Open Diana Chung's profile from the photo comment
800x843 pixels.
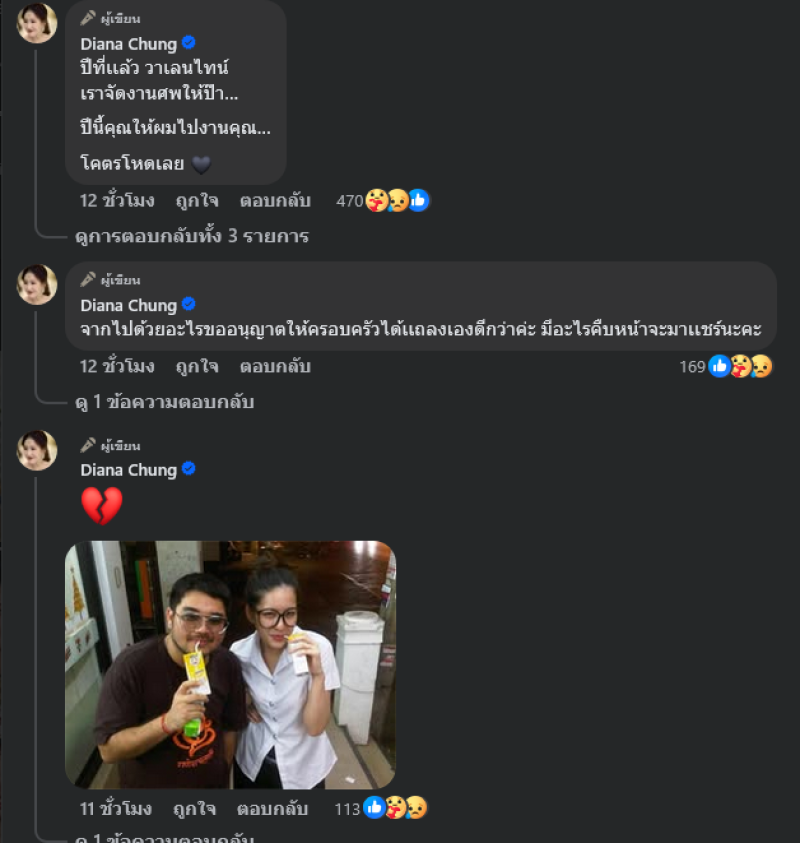point(128,469)
